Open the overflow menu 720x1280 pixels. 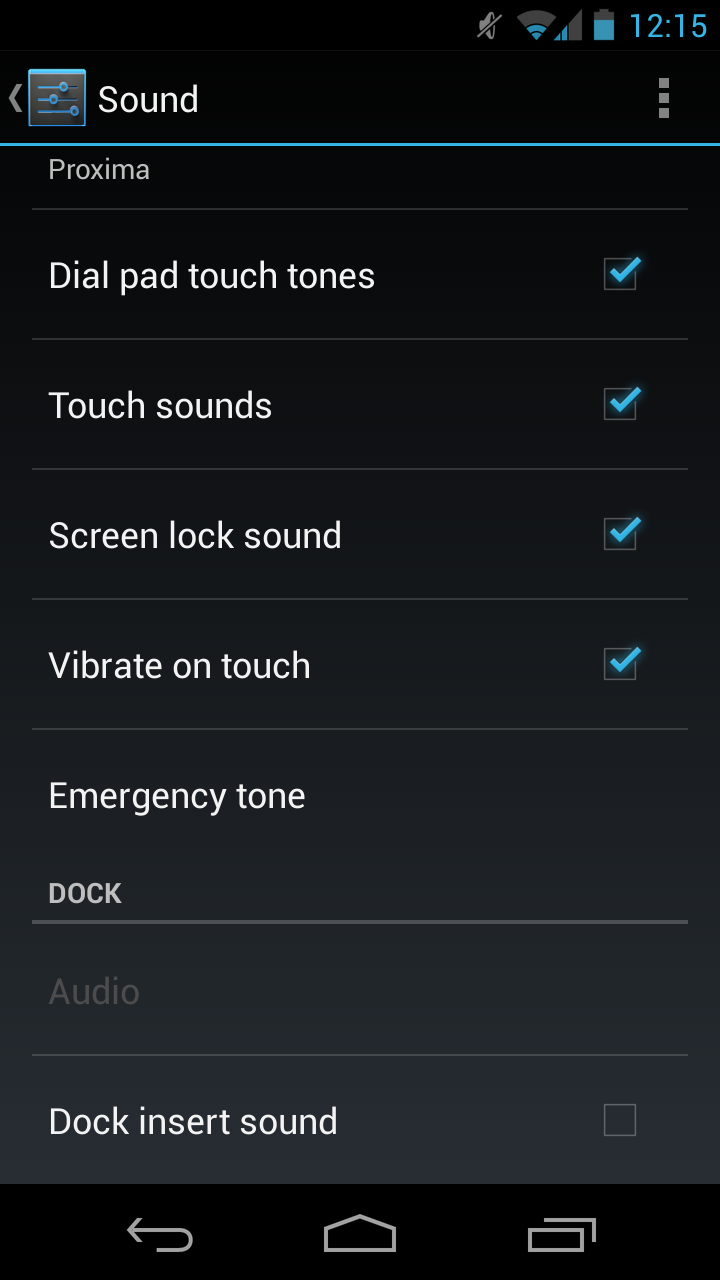click(x=663, y=98)
